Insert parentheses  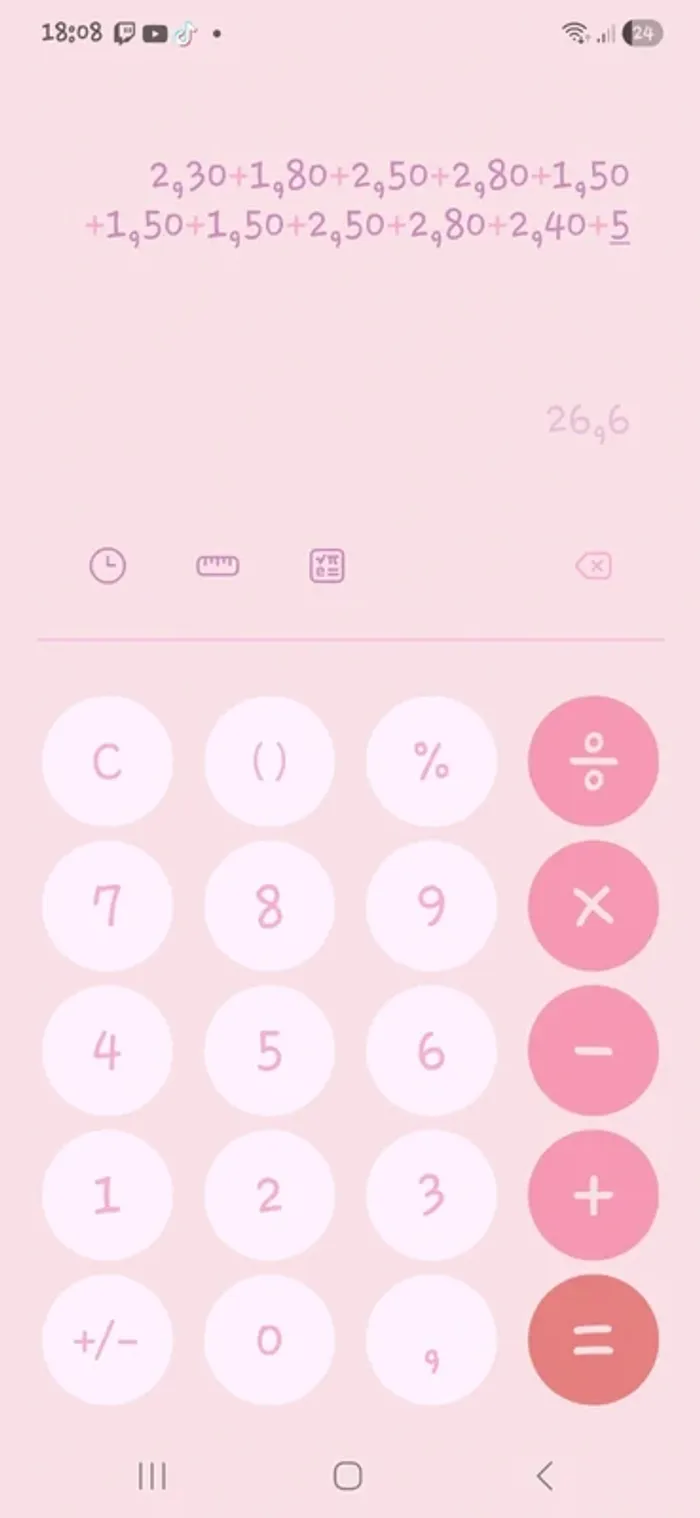tap(269, 762)
